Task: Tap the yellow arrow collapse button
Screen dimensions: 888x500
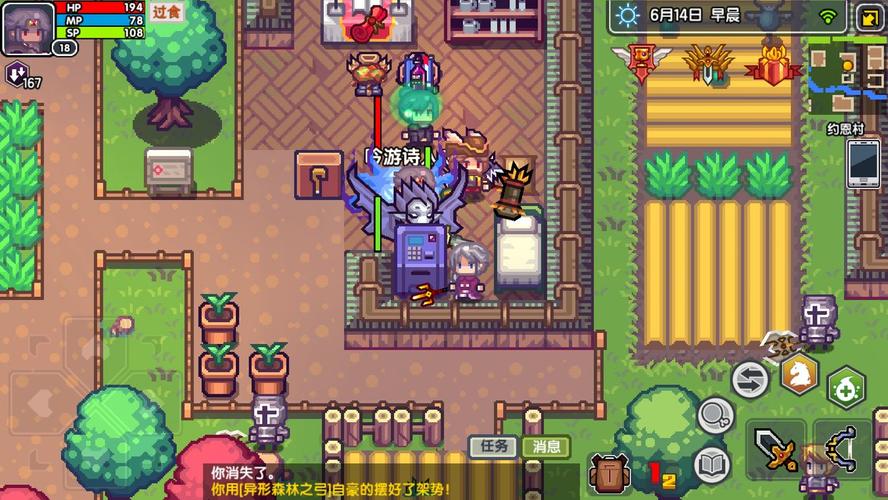Action: [866, 17]
